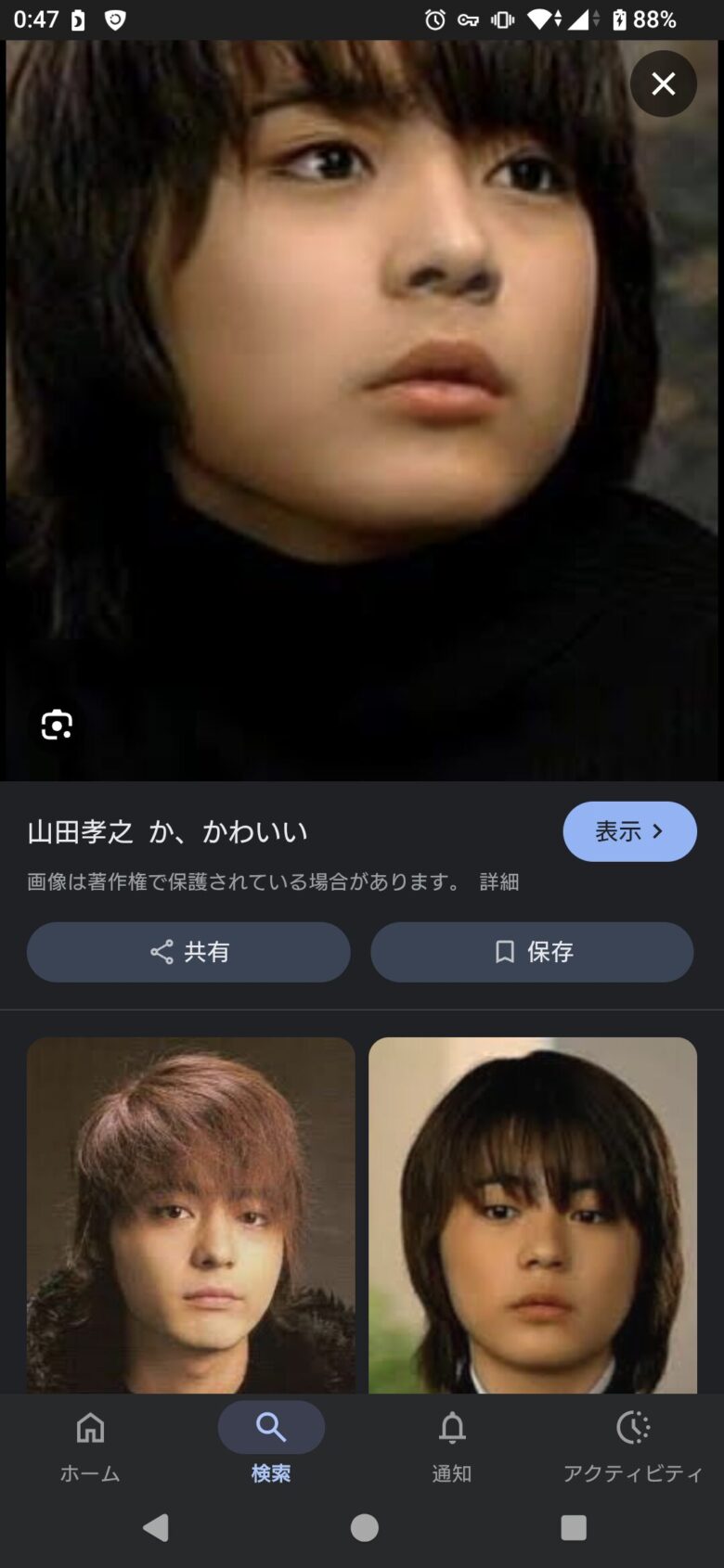Open Lens search on this image

tap(57, 725)
